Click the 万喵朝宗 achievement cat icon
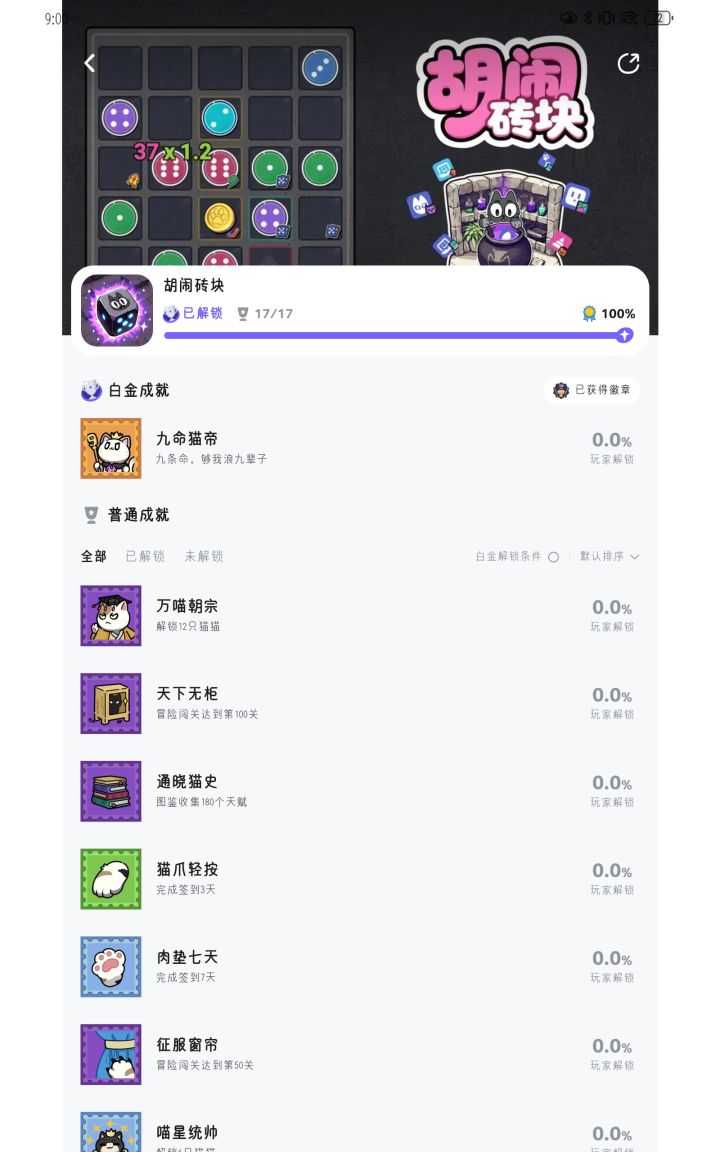This screenshot has height=1152, width=720. coord(110,615)
